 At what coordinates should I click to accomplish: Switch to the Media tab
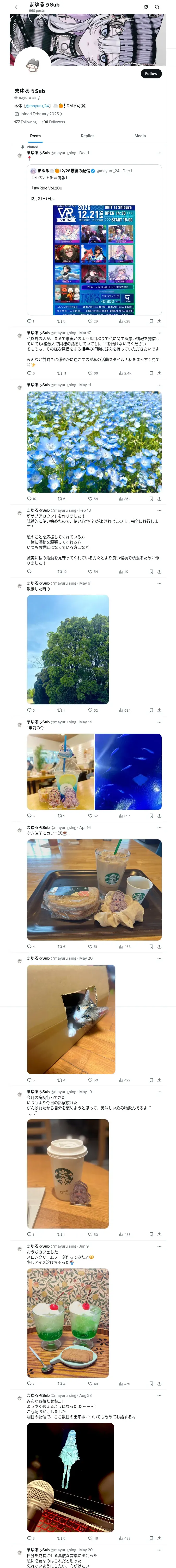[x=140, y=136]
